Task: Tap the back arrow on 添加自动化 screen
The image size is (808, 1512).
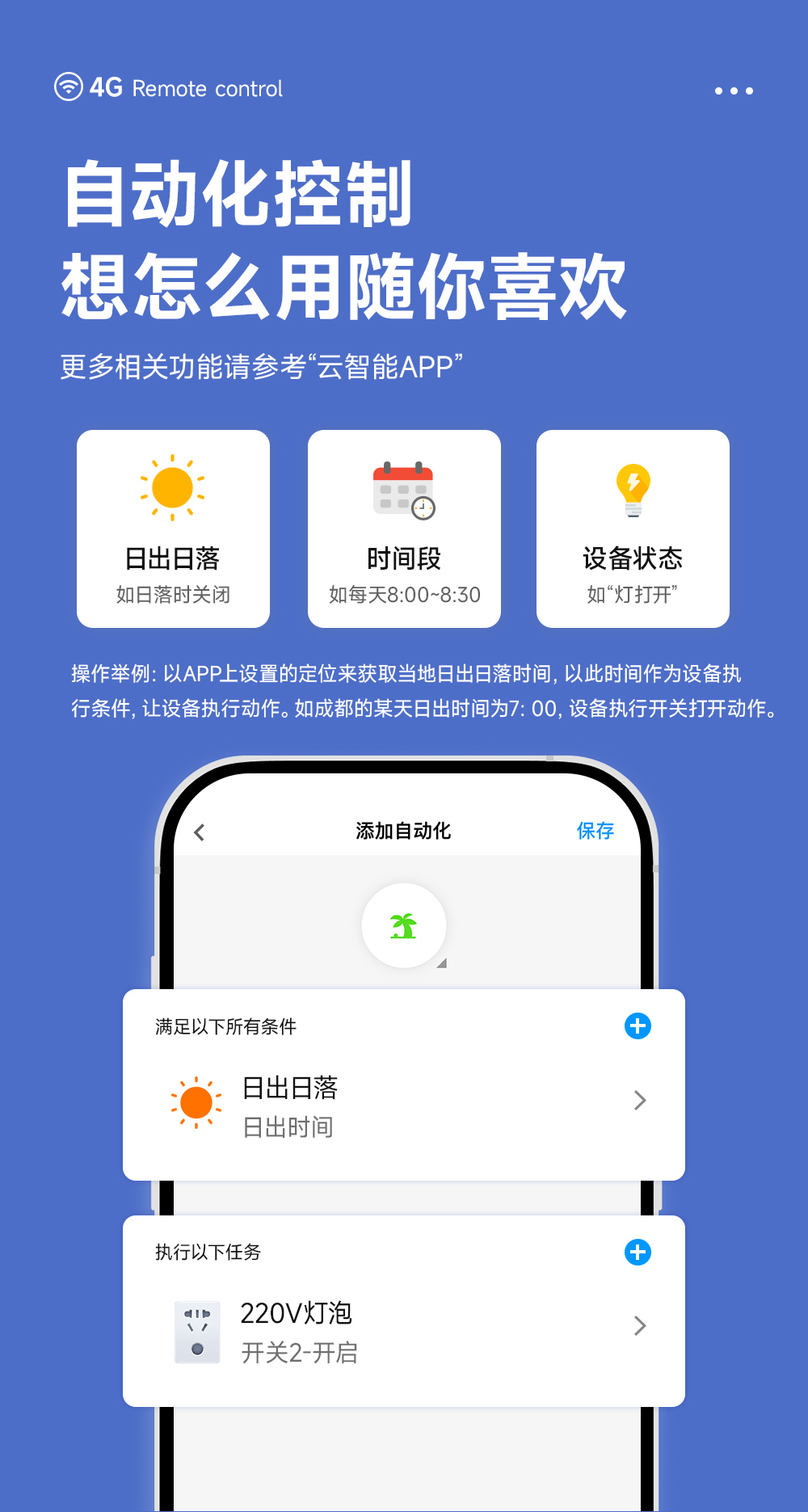Action: 198,830
